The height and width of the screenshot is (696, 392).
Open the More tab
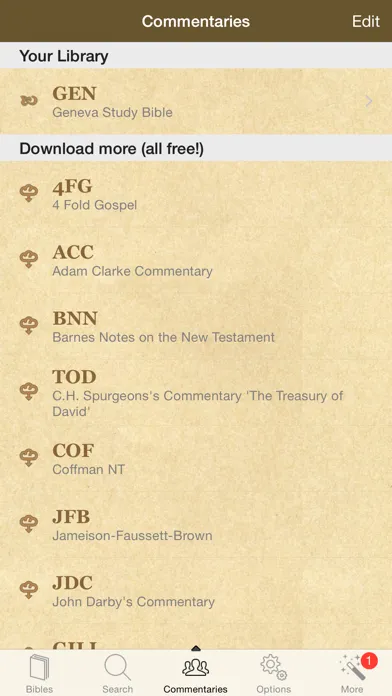click(352, 674)
